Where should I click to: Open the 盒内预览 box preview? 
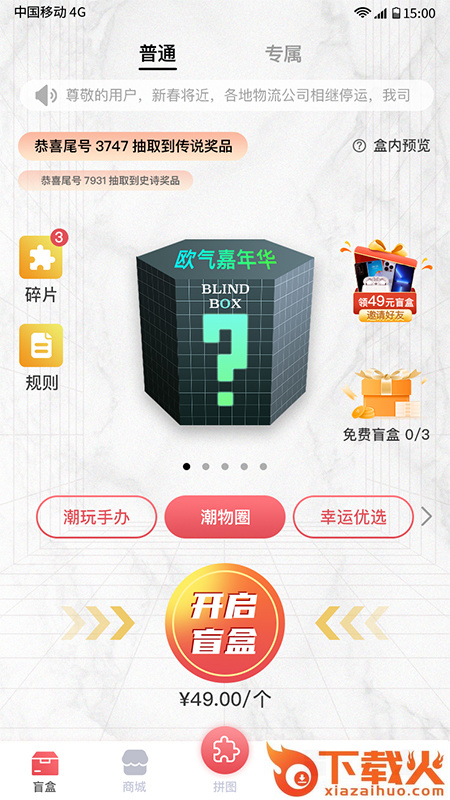[391, 146]
